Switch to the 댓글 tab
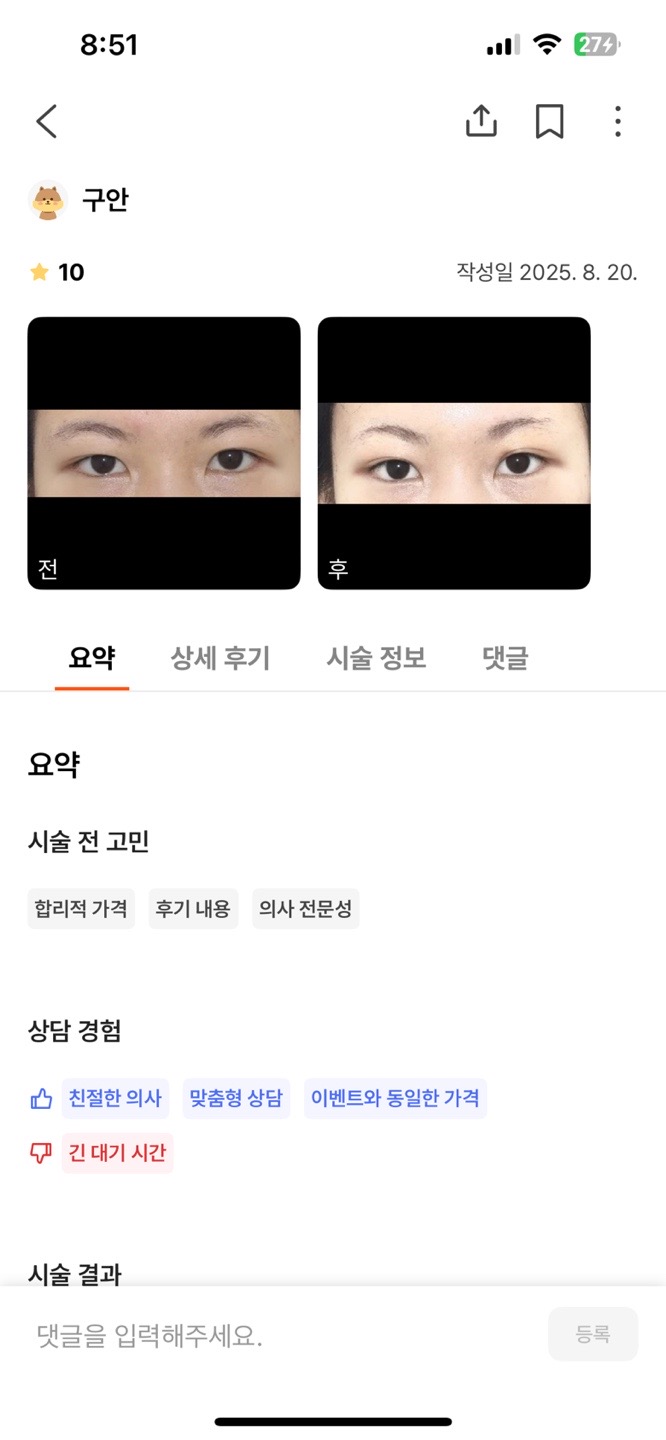Image resolution: width=666 pixels, height=1440 pixels. click(505, 658)
